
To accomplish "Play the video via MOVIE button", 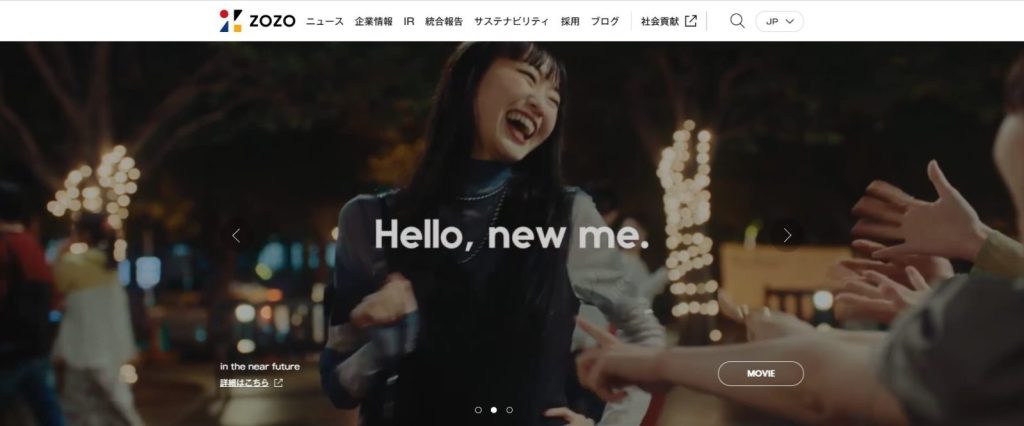I will [760, 374].
